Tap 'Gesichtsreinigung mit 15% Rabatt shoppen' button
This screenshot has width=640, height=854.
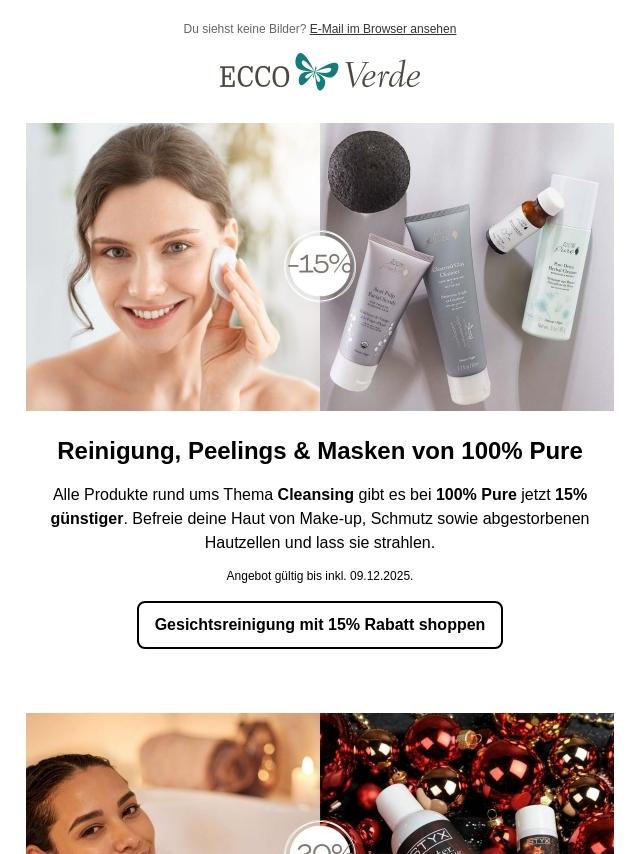click(320, 625)
